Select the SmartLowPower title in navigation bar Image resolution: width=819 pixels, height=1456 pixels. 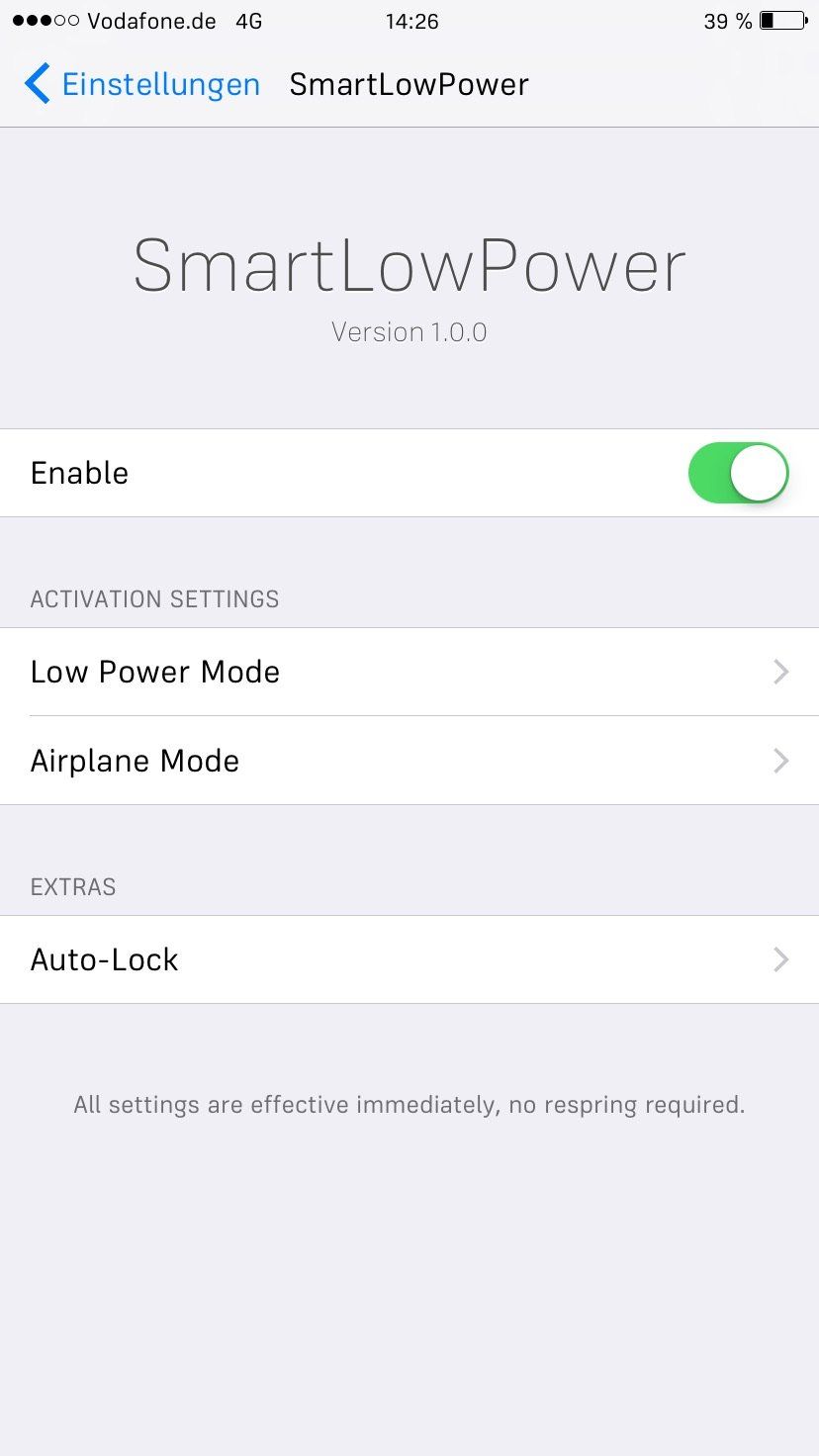(x=409, y=84)
